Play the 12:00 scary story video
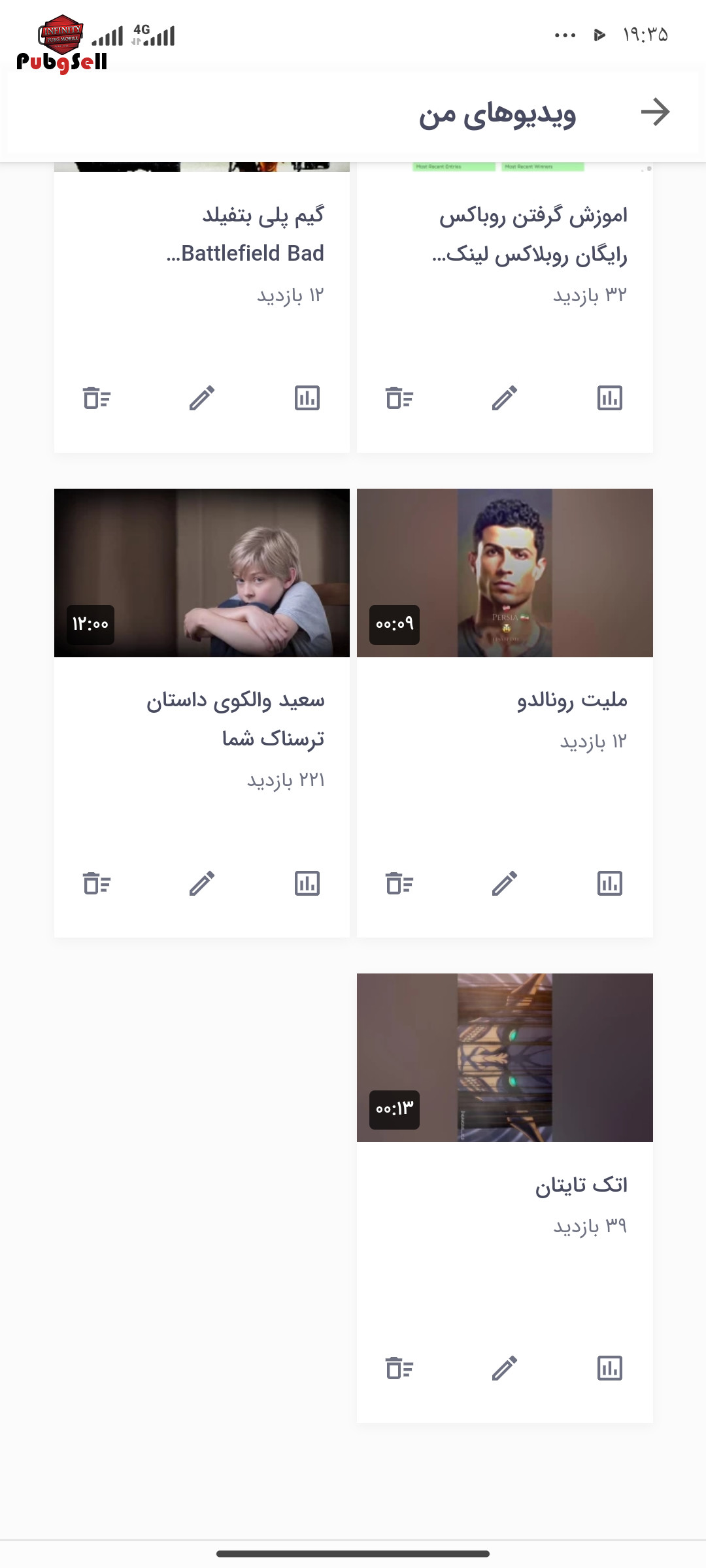 202,573
